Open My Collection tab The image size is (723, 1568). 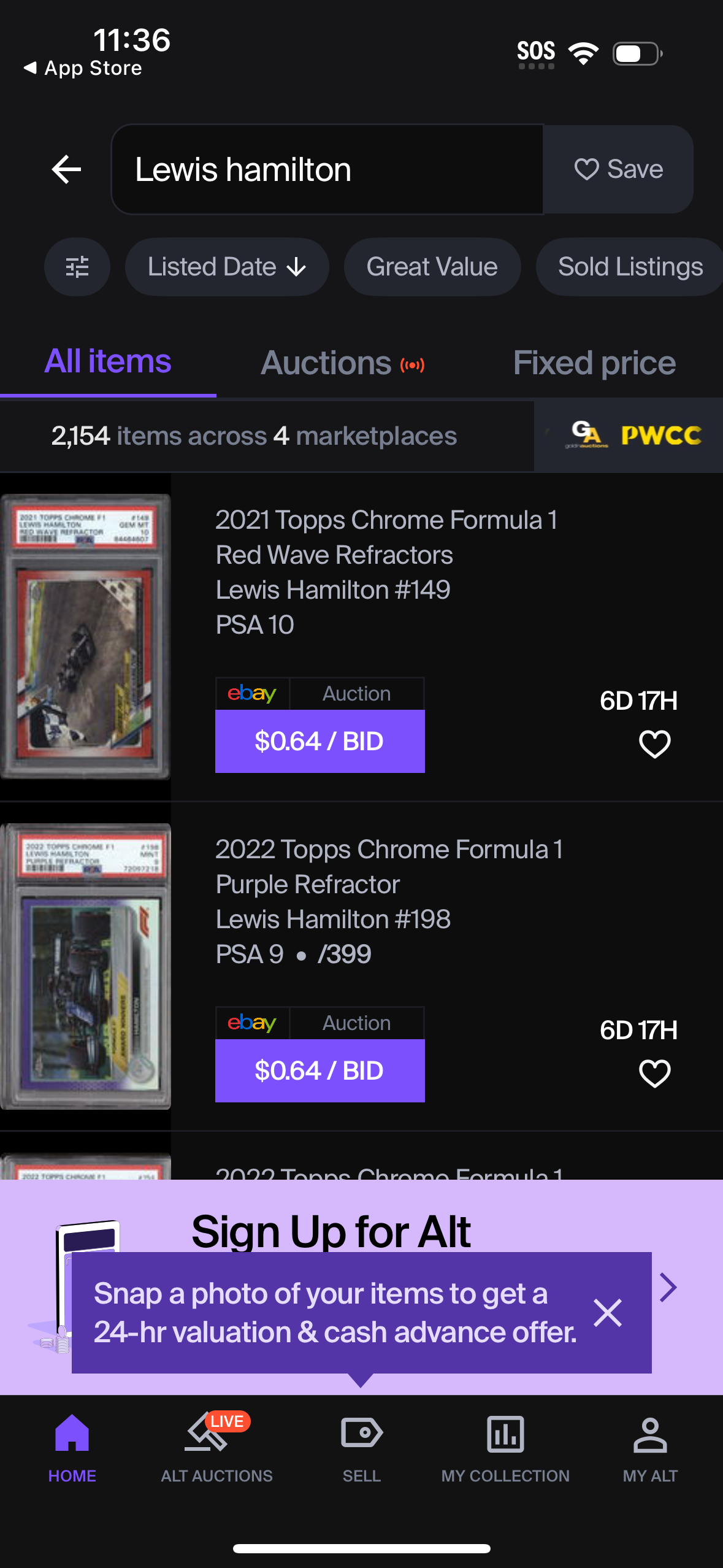click(505, 1448)
